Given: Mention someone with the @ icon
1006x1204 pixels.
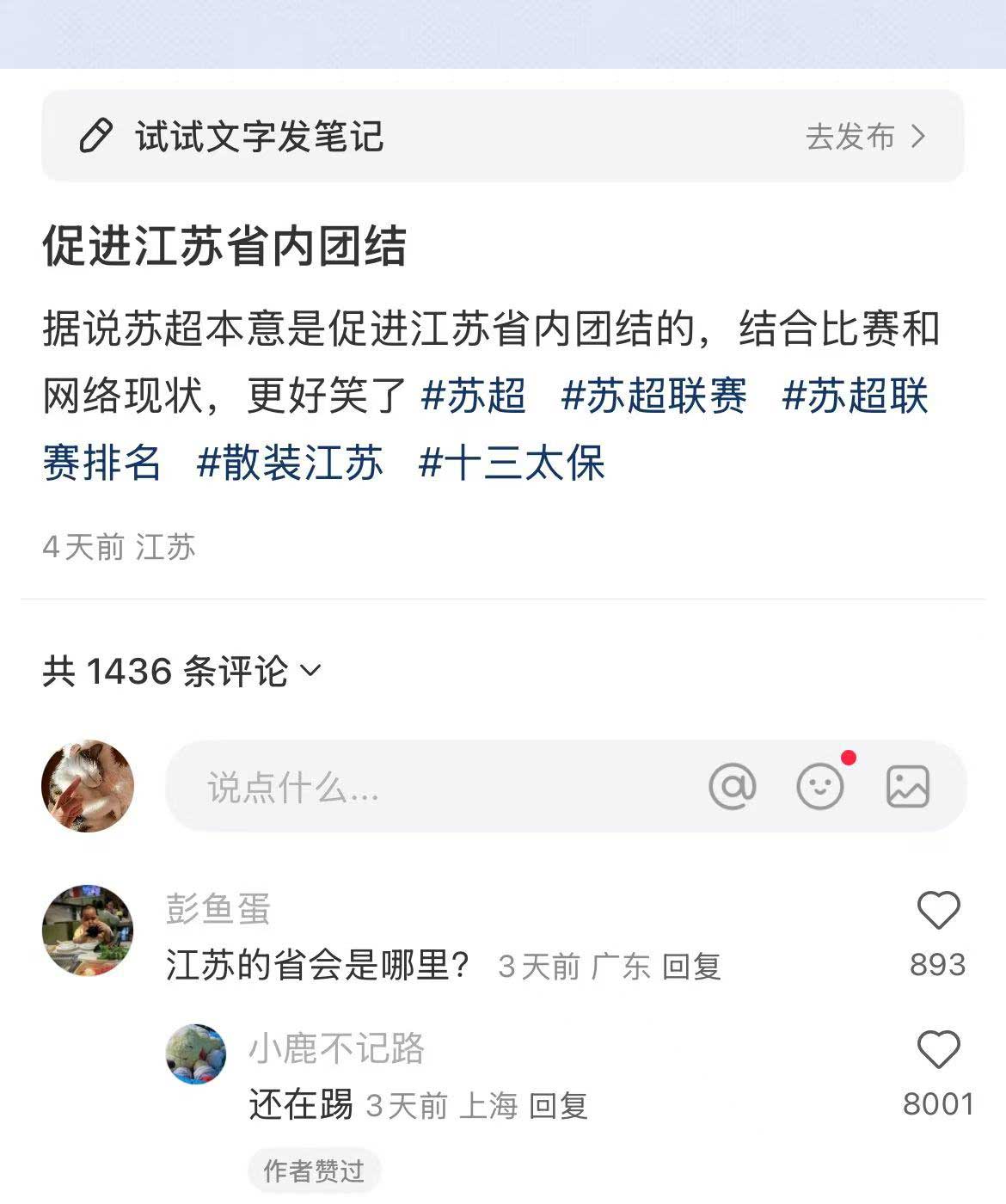Looking at the screenshot, I should pyautogui.click(x=732, y=786).
